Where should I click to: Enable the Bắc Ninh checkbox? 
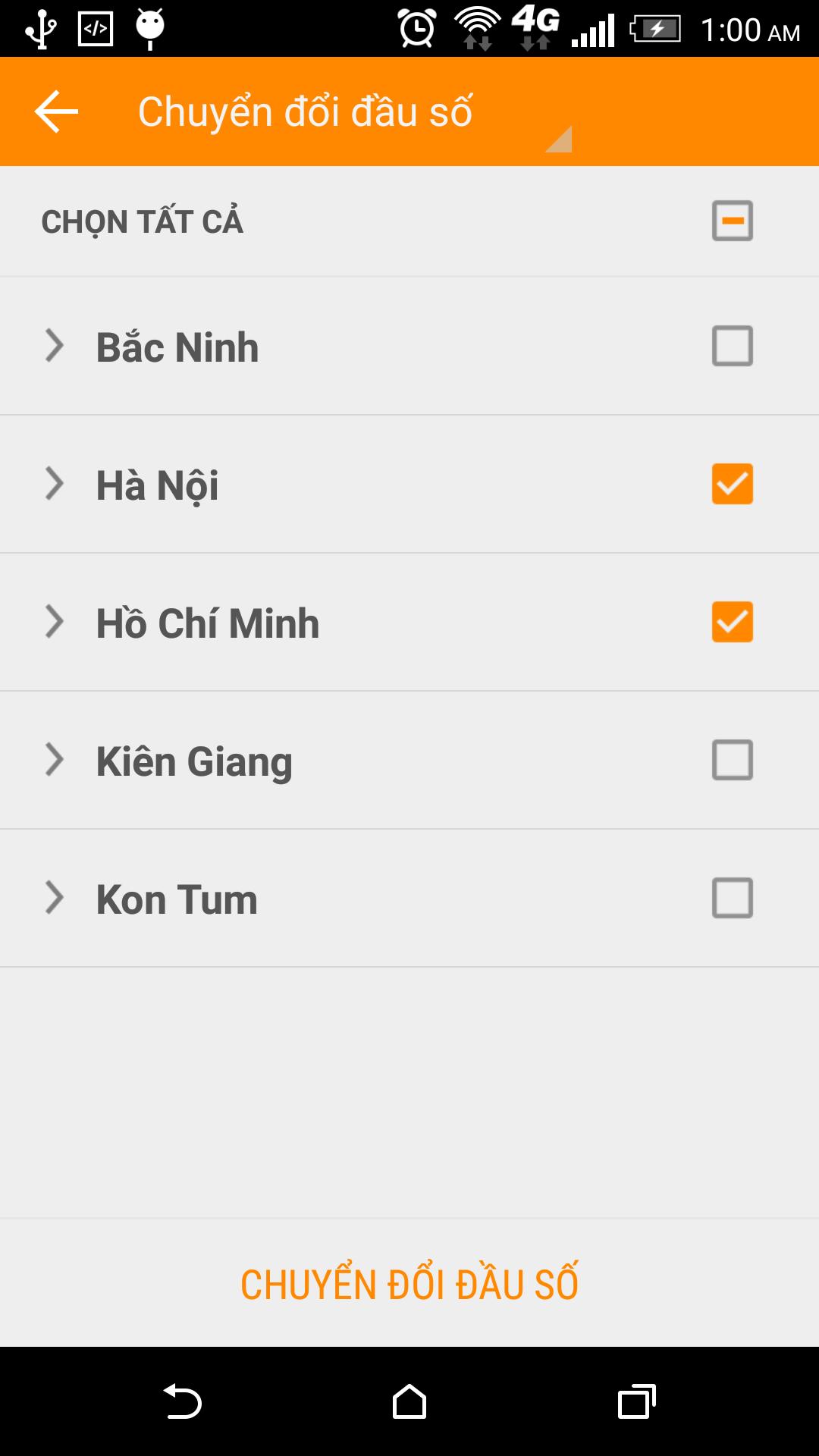[732, 347]
